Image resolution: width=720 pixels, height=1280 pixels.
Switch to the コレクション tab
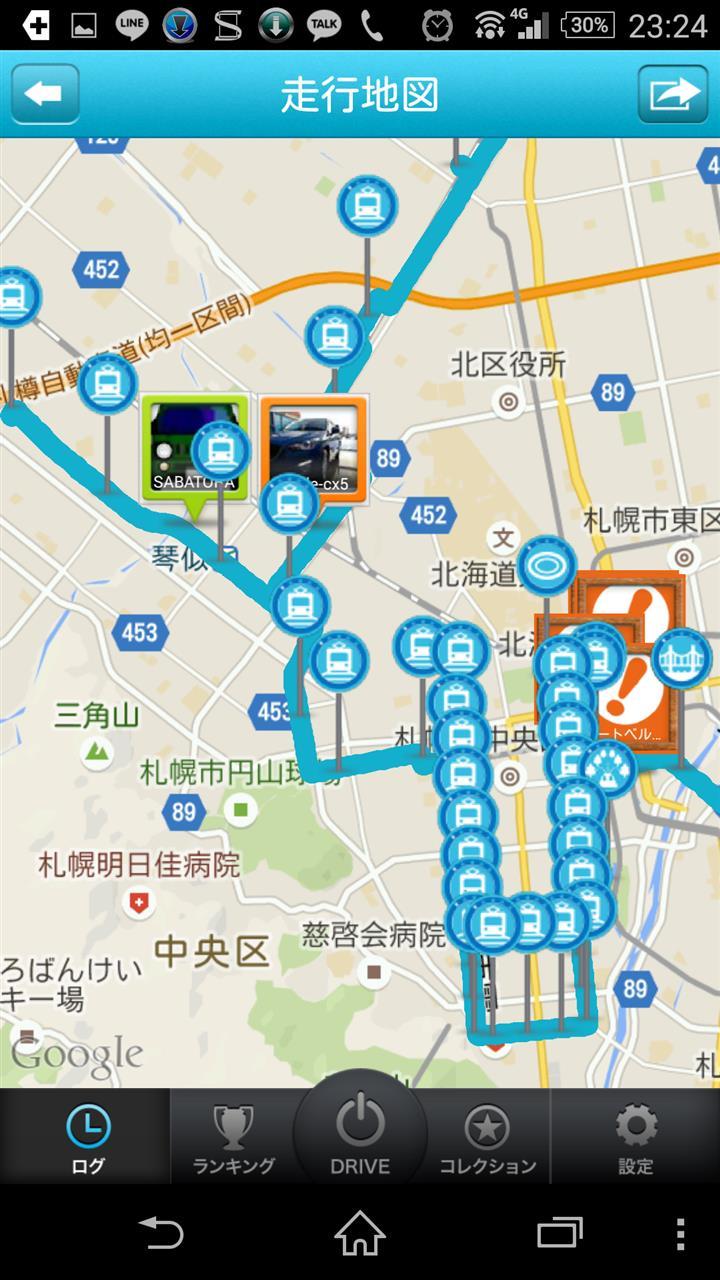pyautogui.click(x=487, y=1139)
